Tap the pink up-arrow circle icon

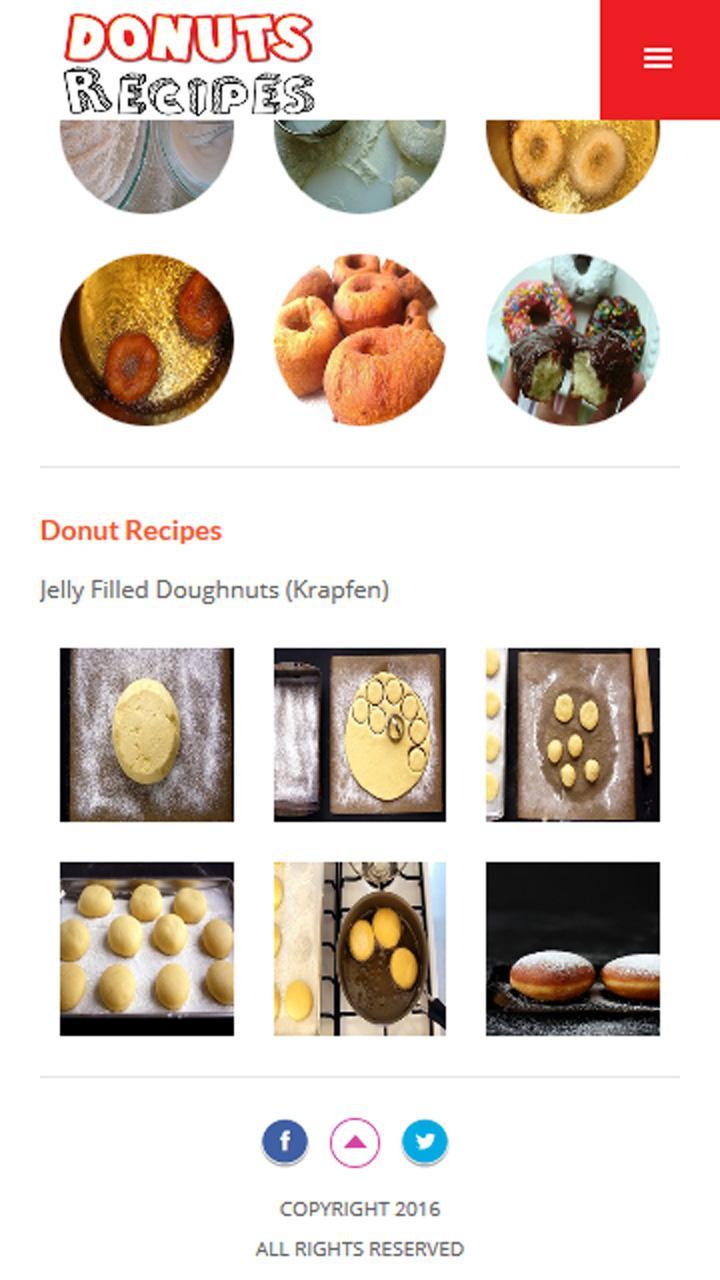(x=355, y=1141)
